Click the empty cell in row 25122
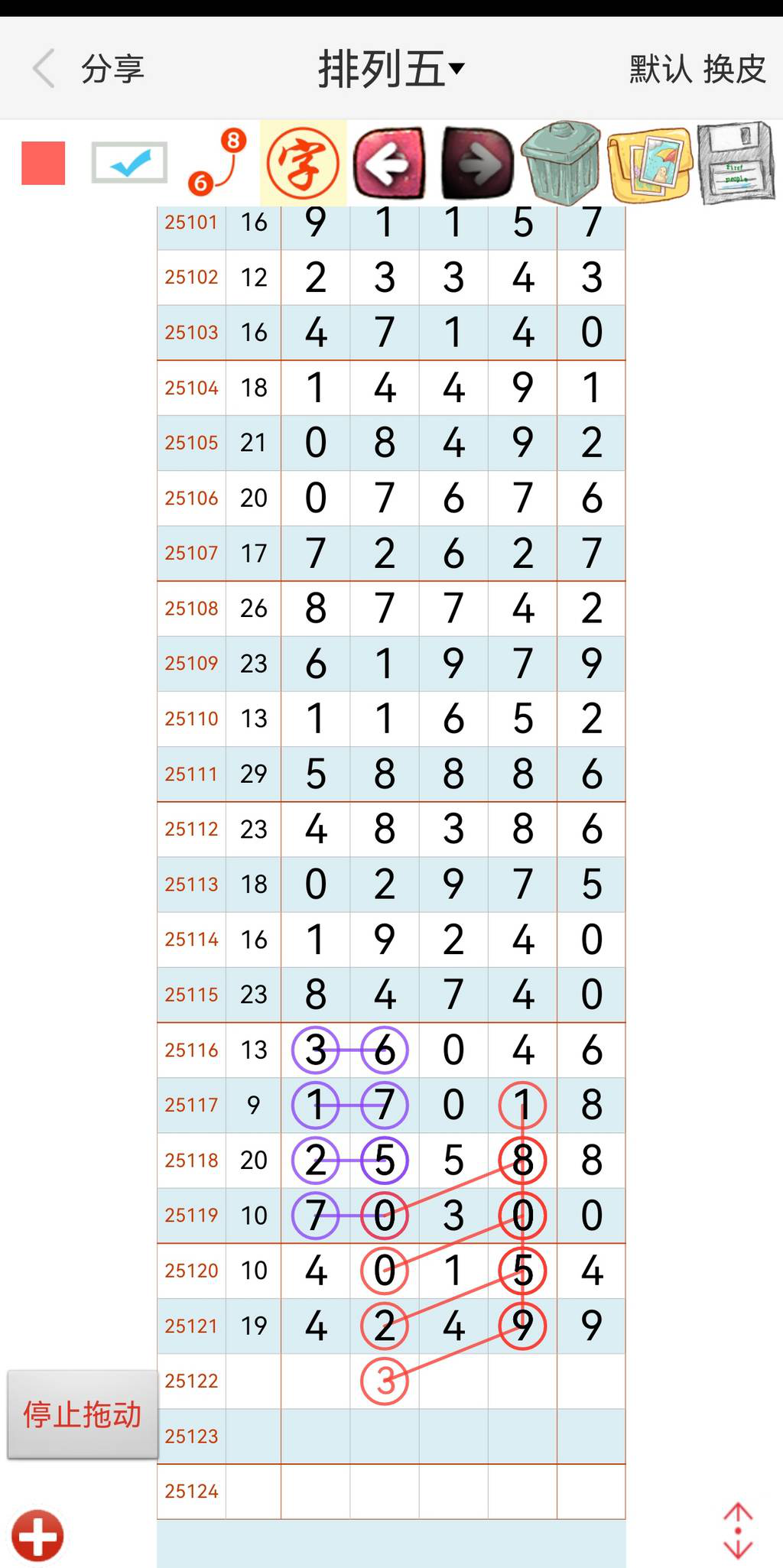 522,1380
